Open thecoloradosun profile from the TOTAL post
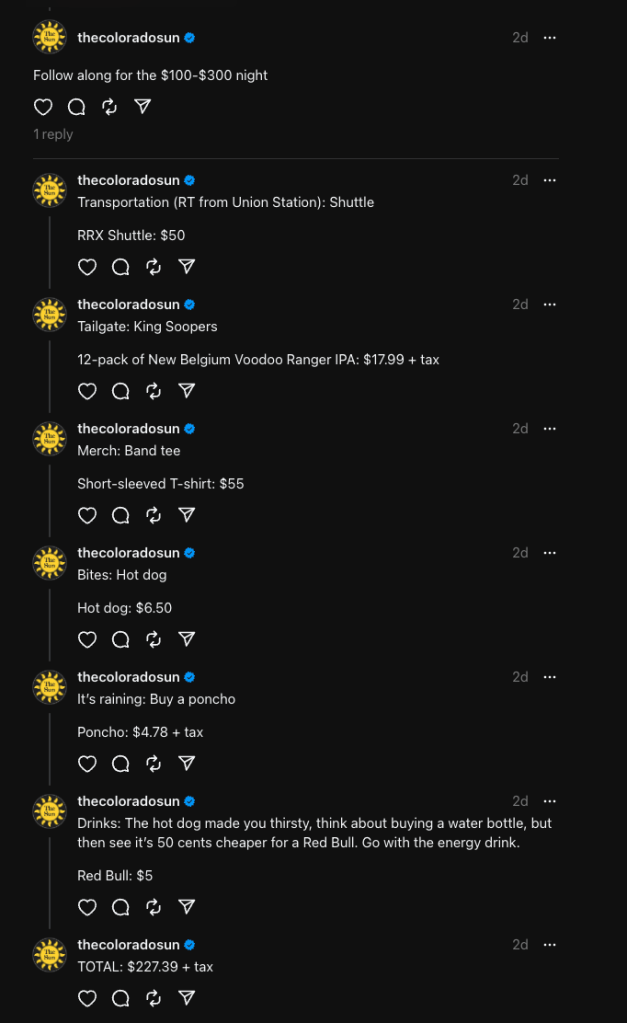This screenshot has height=1023, width=627. coord(128,944)
